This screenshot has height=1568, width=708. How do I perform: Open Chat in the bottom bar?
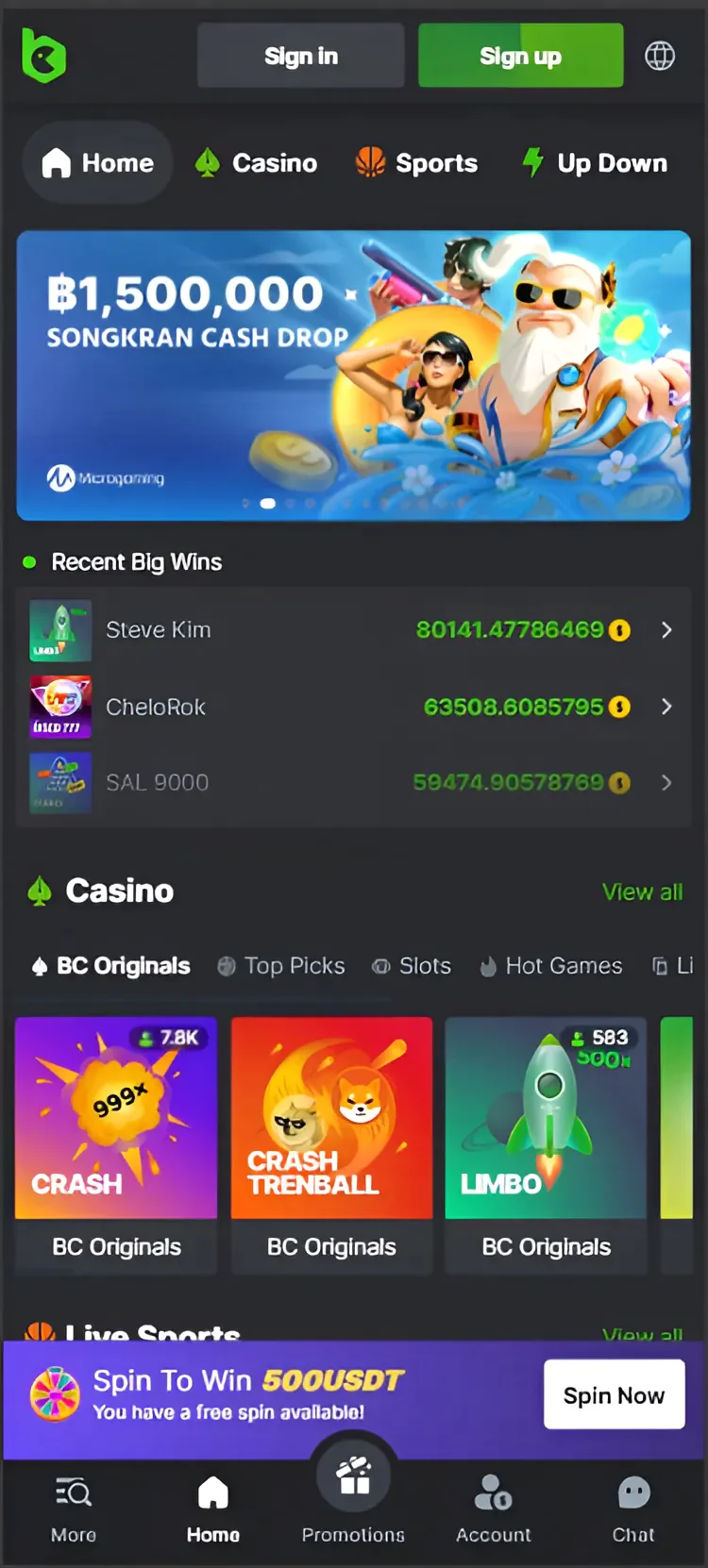[x=633, y=1508]
